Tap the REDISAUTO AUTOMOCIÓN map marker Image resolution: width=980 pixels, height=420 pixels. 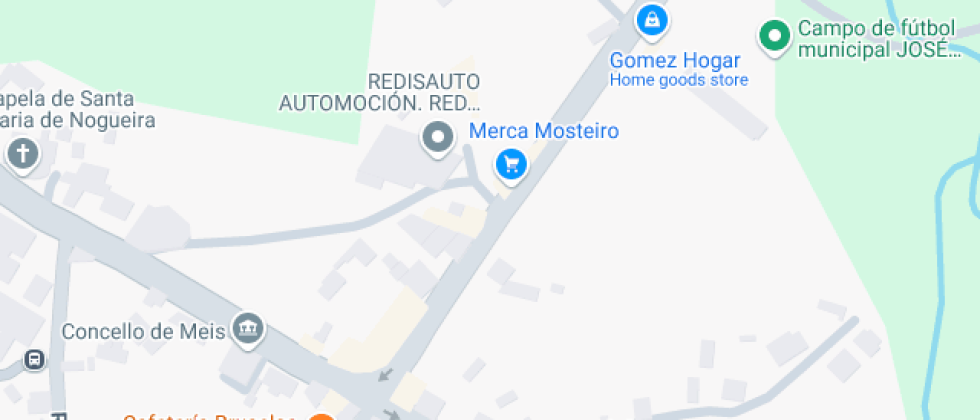tap(437, 137)
